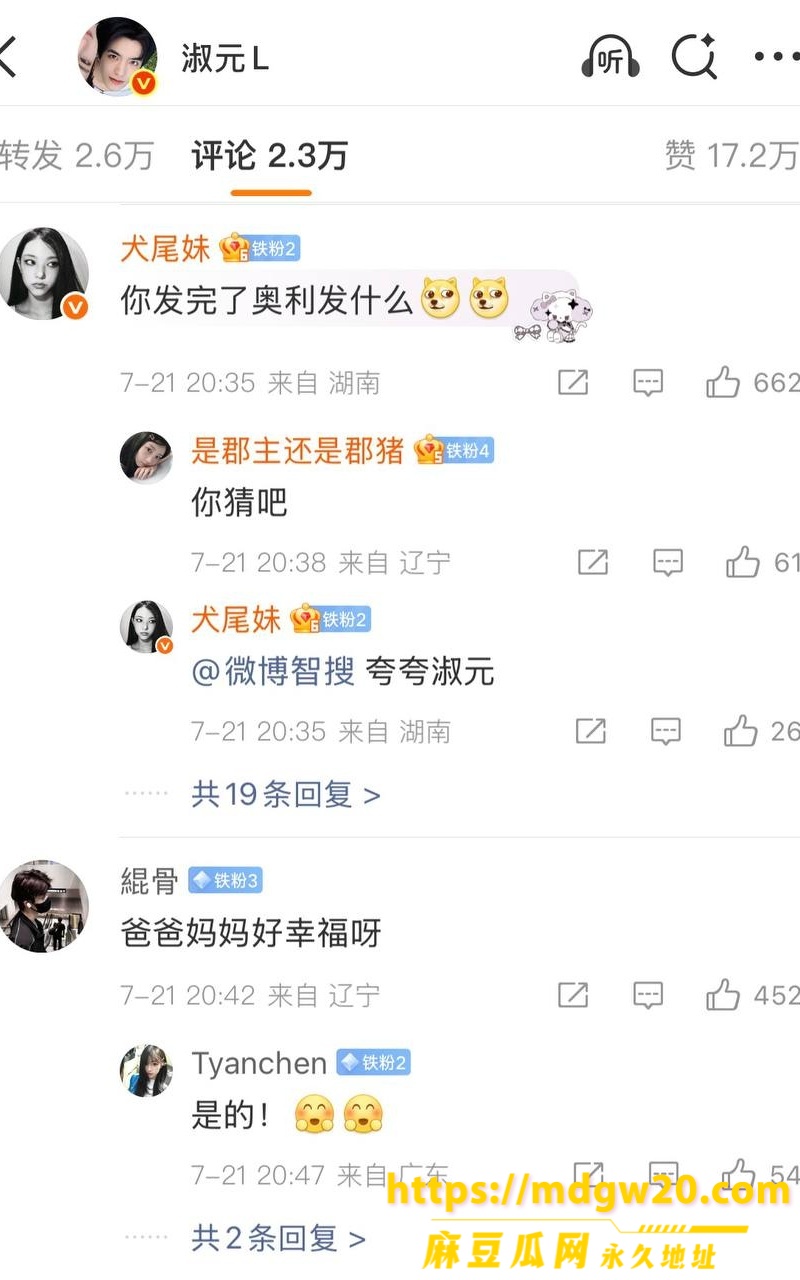Reply to 犬尾妹's comment 你发完了奥利发什么

click(x=648, y=382)
